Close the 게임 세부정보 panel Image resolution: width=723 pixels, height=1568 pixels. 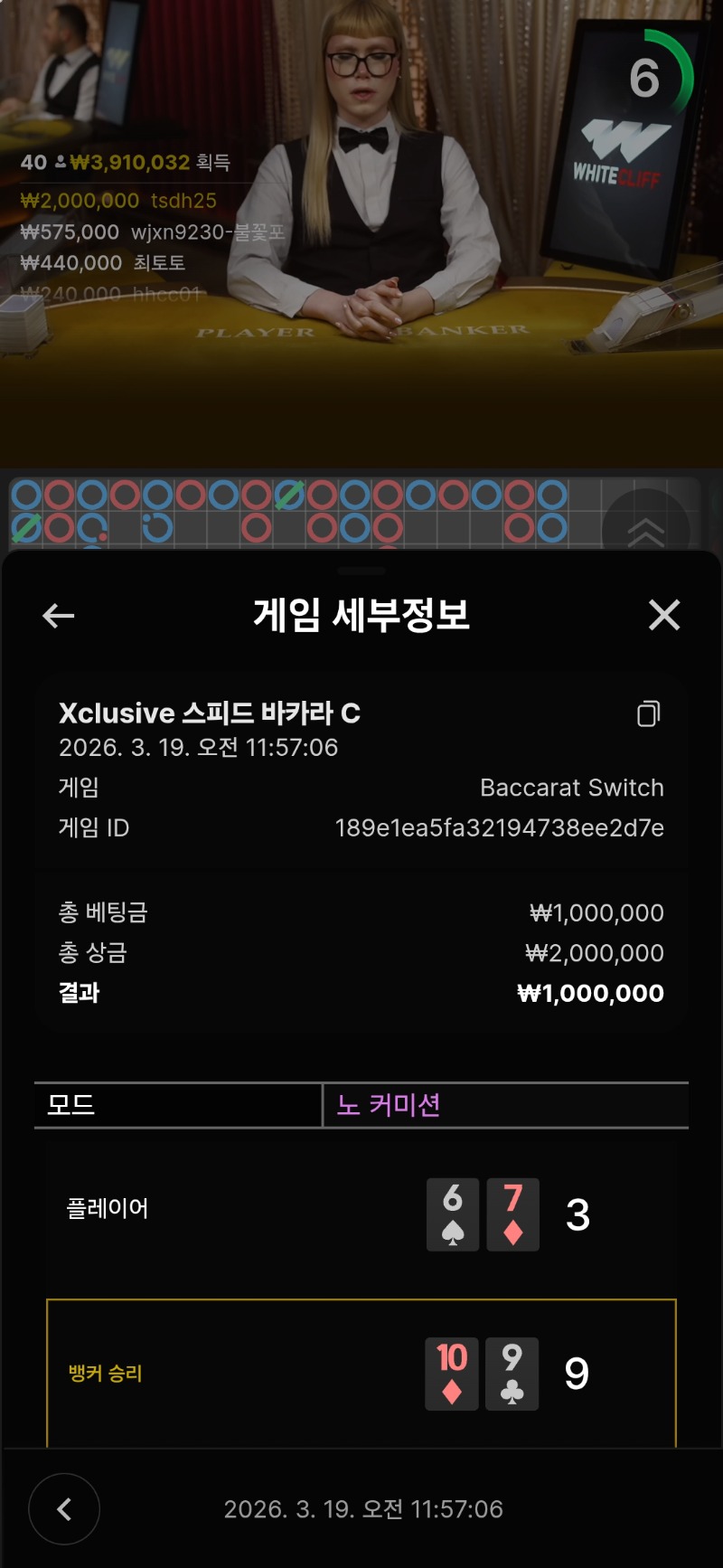click(664, 615)
